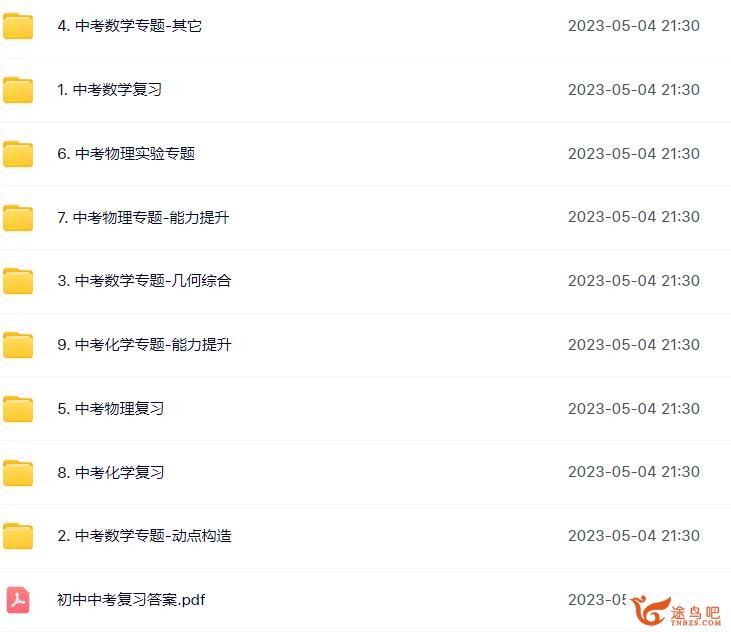Open folder 4. 中考数学专题-其它

click(129, 26)
